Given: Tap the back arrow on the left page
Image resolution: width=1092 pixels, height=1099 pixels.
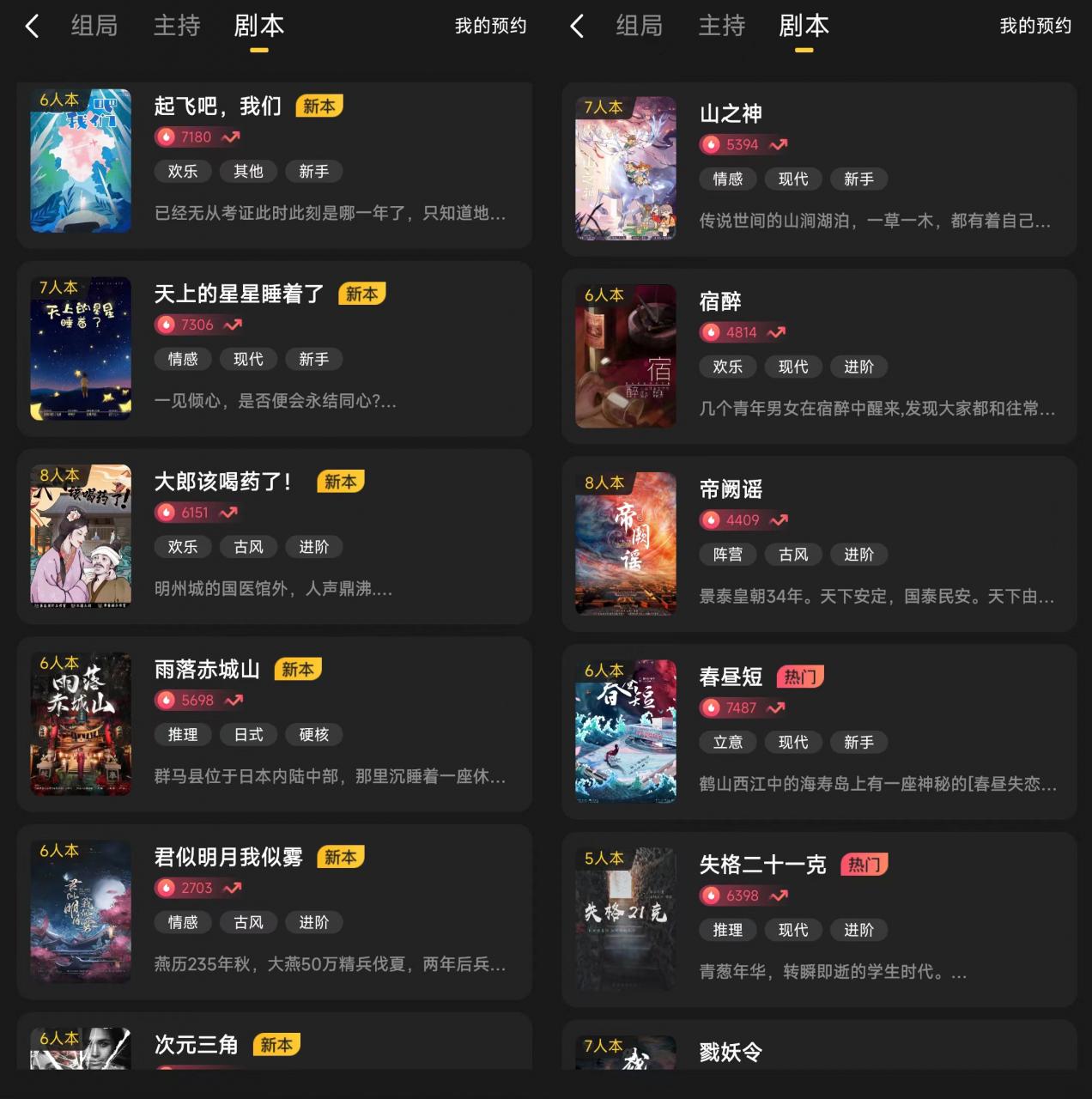Looking at the screenshot, I should [33, 27].
